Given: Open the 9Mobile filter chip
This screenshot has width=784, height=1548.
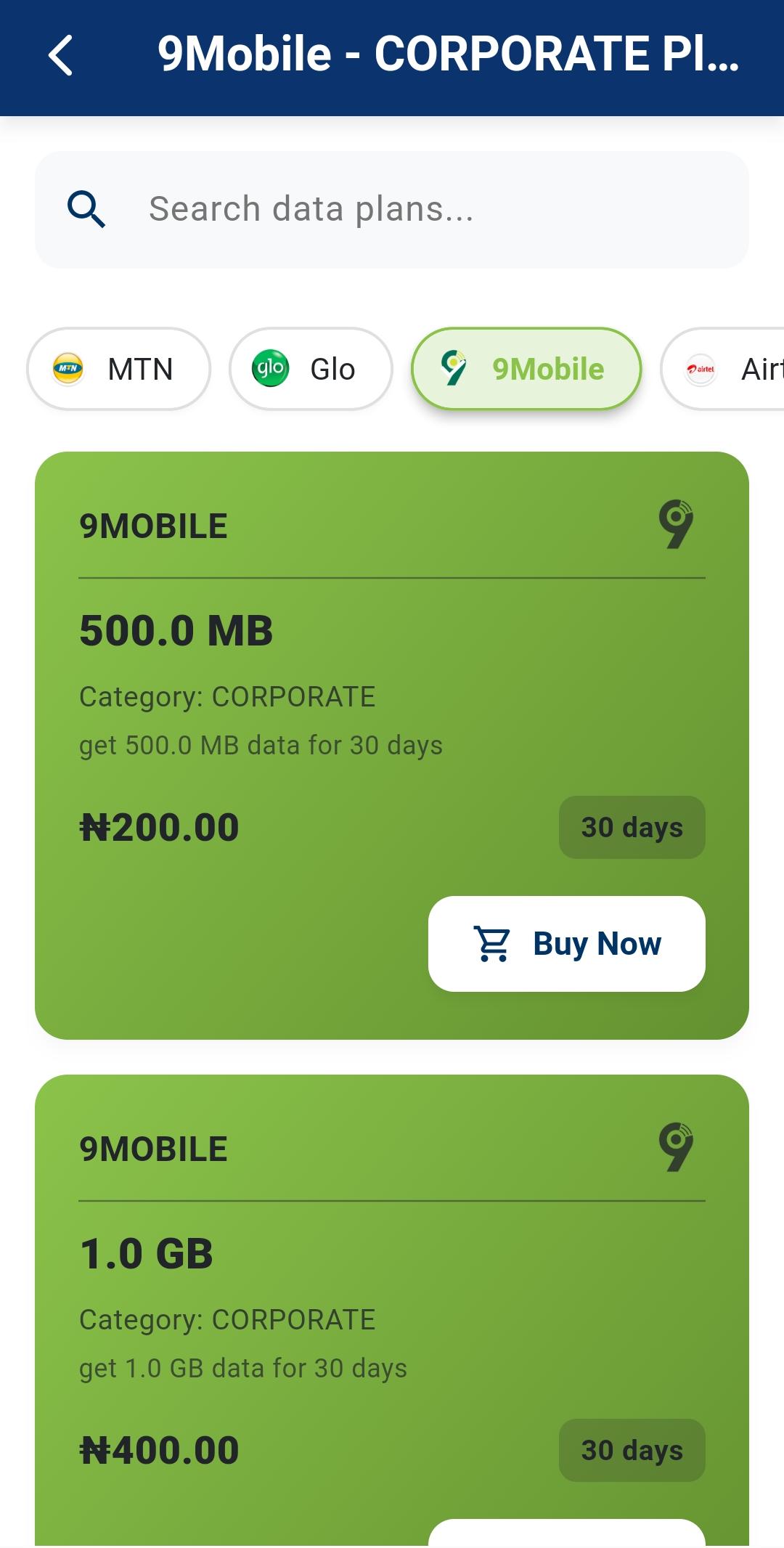Looking at the screenshot, I should tap(526, 368).
